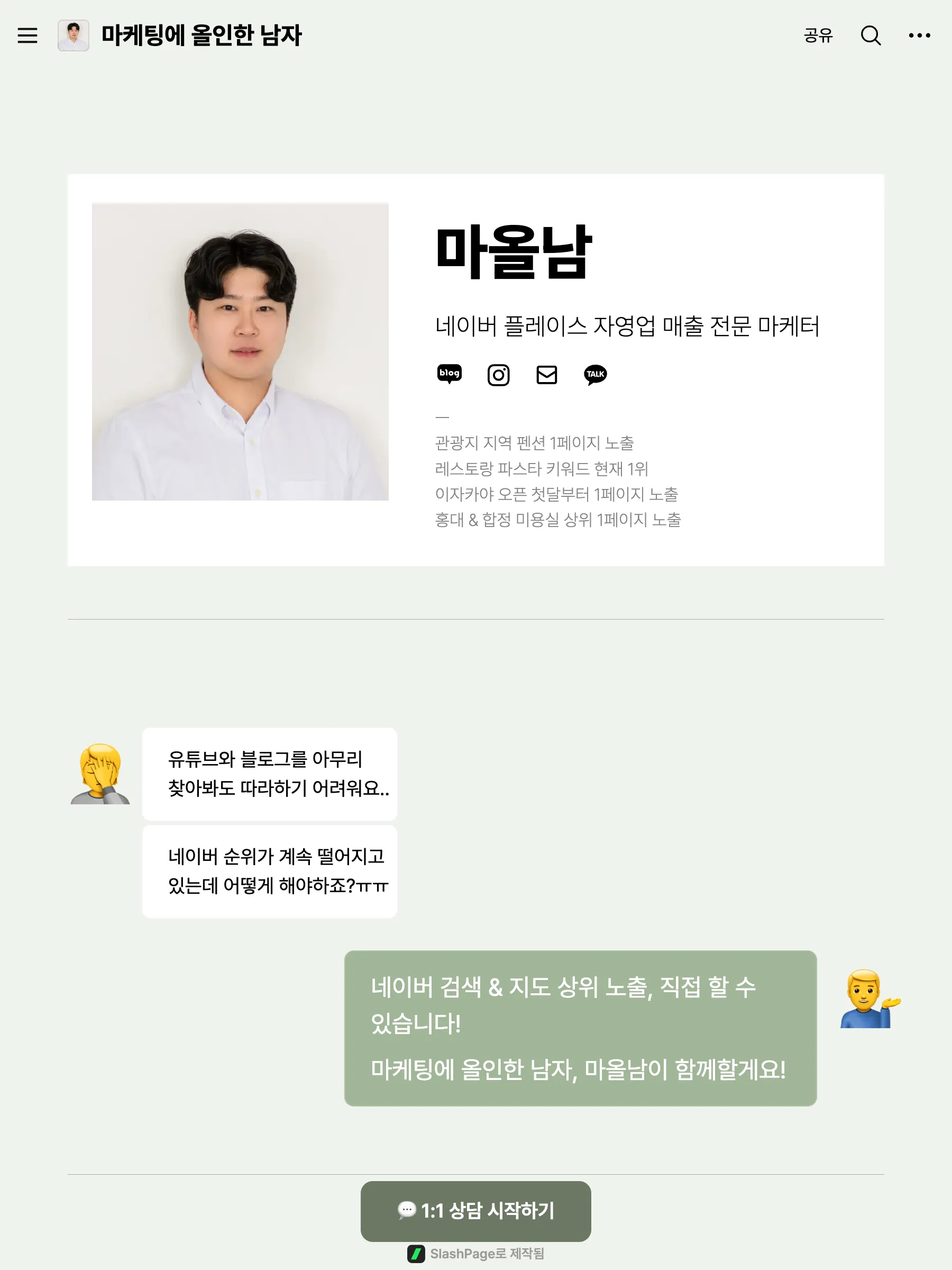Image resolution: width=952 pixels, height=1270 pixels.
Task: Start 1:1 상담 시작하기 consultation
Action: [x=475, y=1210]
